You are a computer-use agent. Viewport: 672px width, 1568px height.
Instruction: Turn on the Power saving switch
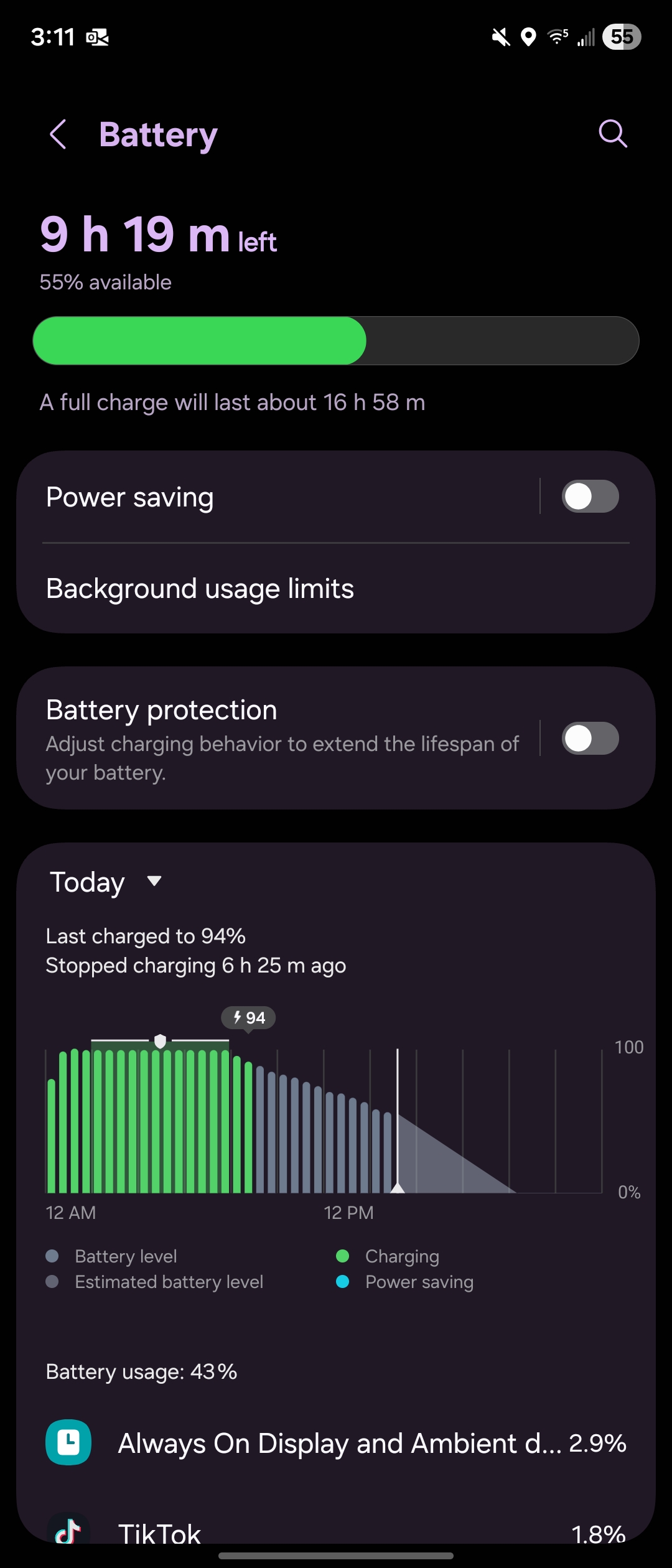coord(590,497)
